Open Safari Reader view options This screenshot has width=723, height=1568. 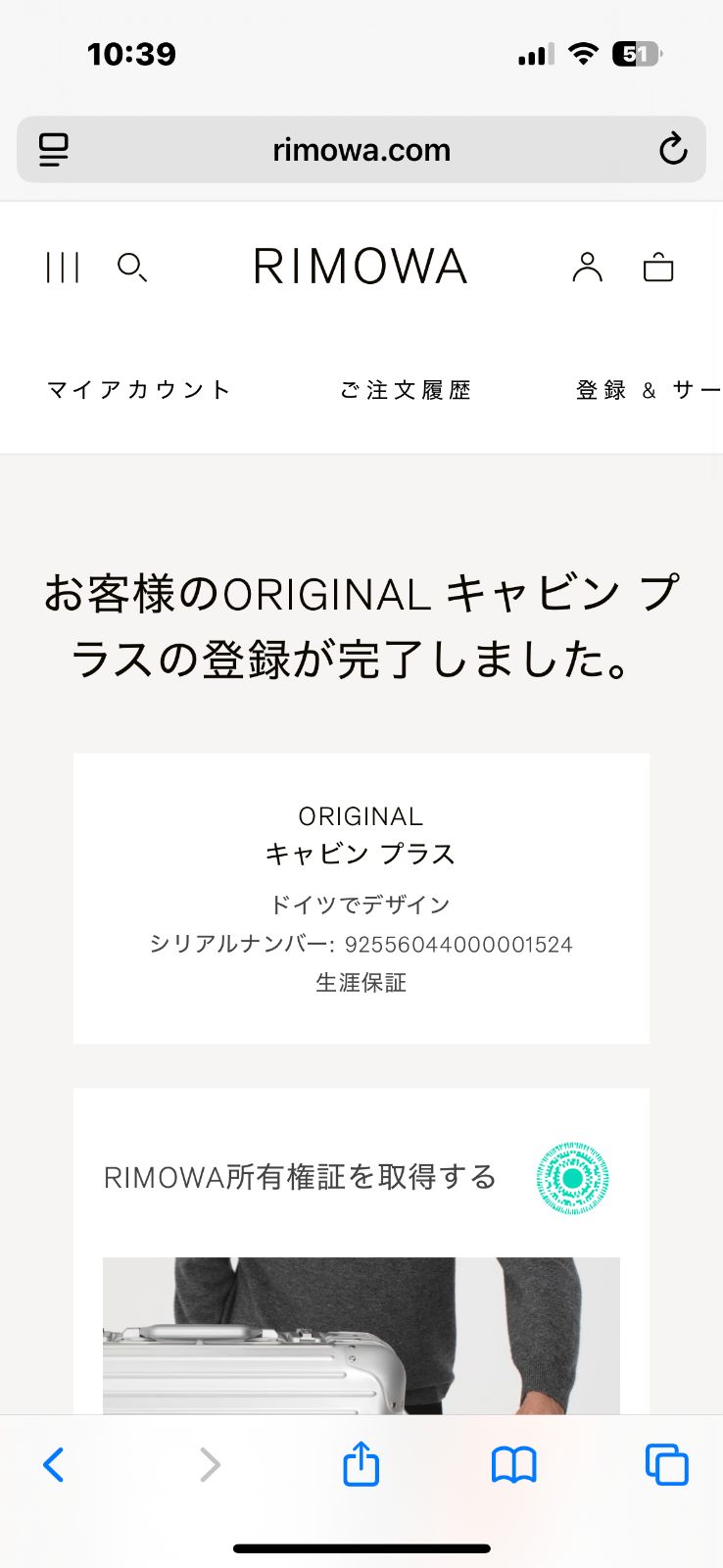[x=54, y=149]
